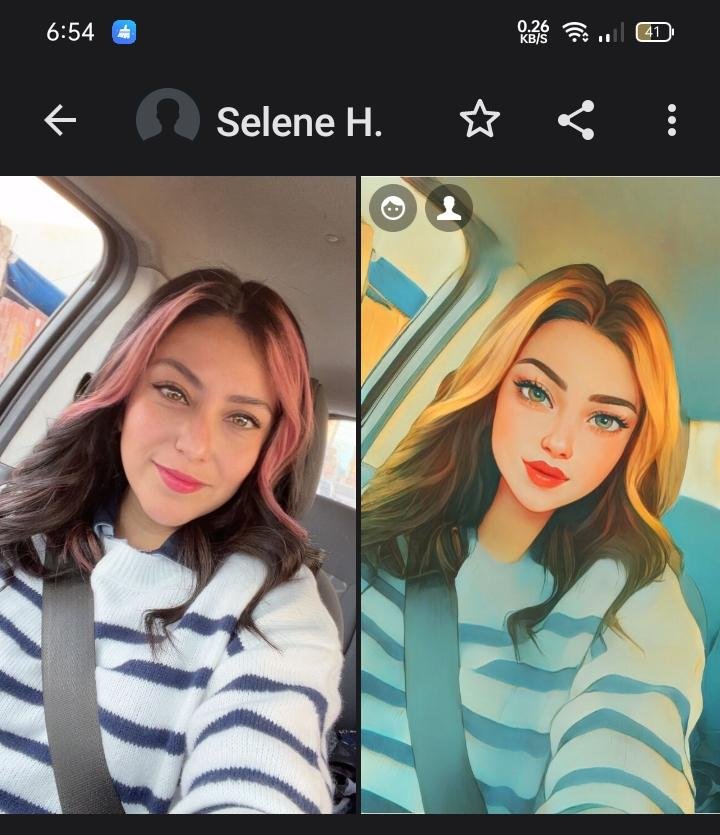Star this photo from Selene H.
Screen dimensions: 720x835
(x=479, y=121)
